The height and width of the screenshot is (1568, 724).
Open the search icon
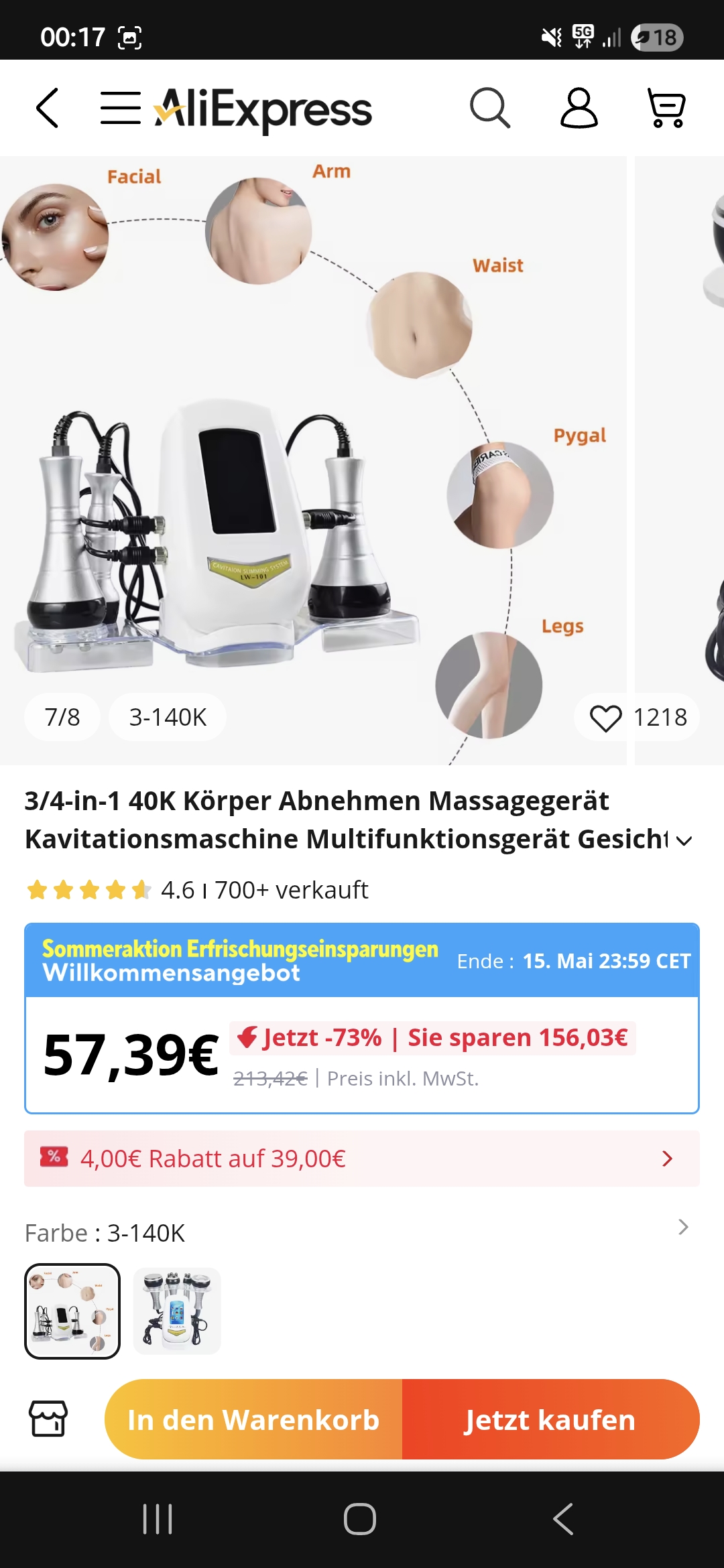pyautogui.click(x=490, y=108)
